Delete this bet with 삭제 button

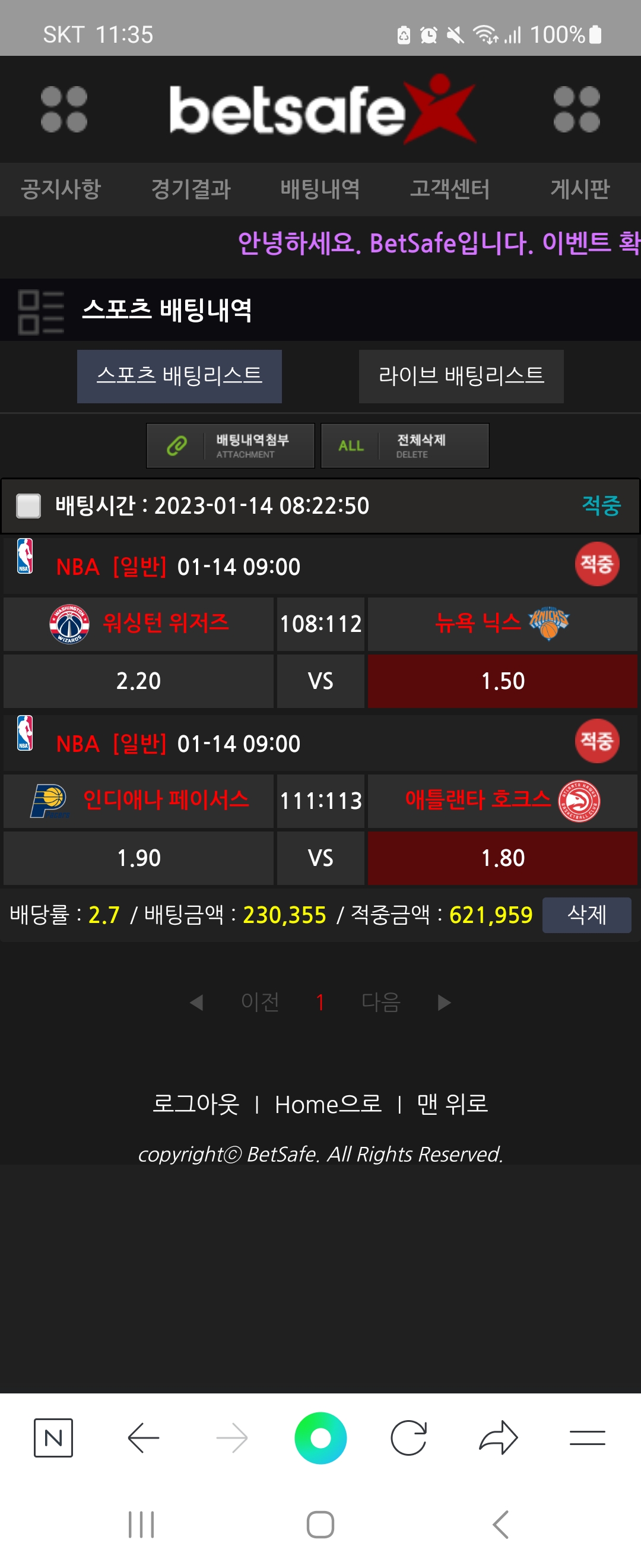(586, 915)
